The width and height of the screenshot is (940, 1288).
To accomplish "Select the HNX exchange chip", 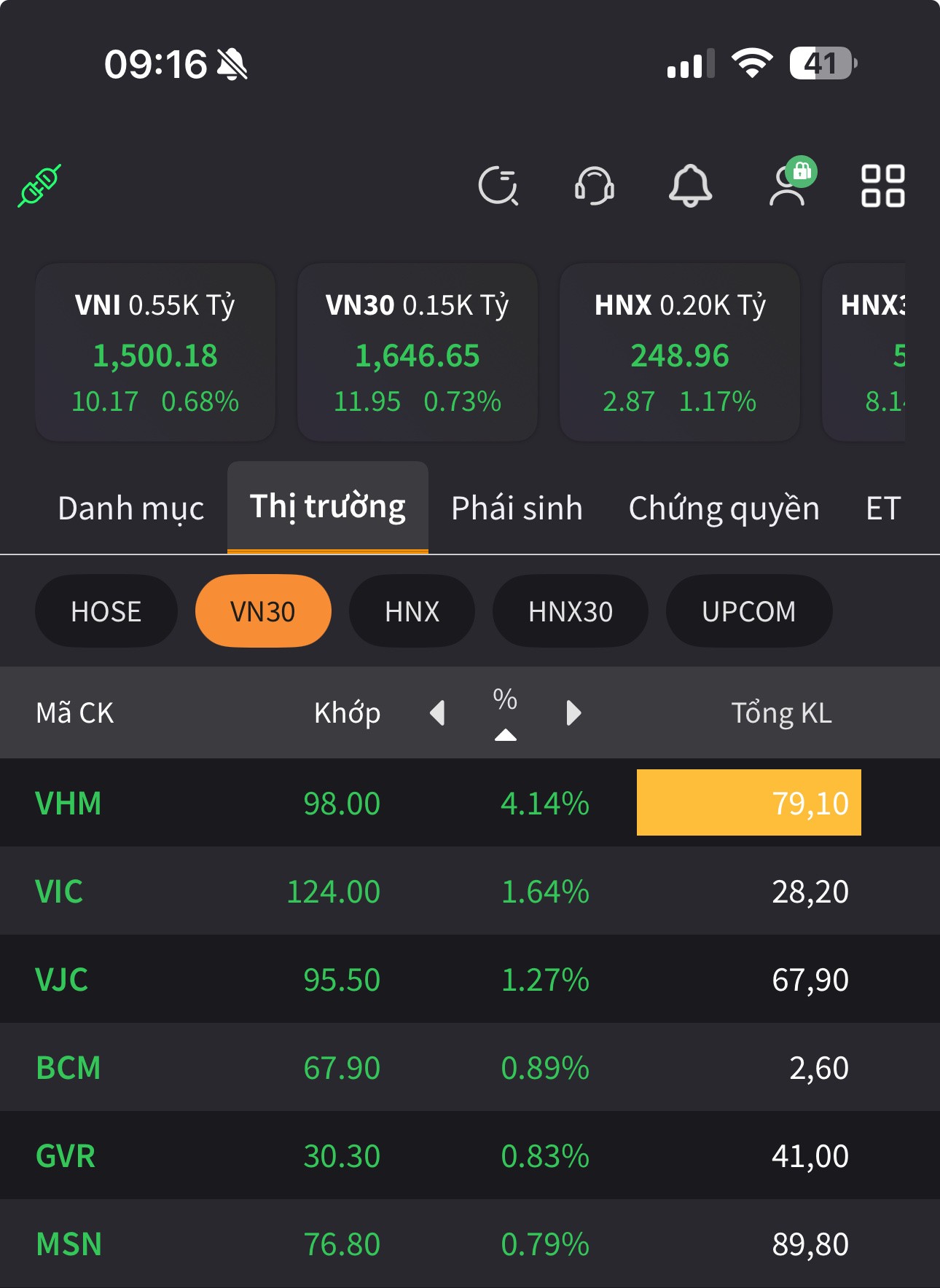I will point(412,611).
